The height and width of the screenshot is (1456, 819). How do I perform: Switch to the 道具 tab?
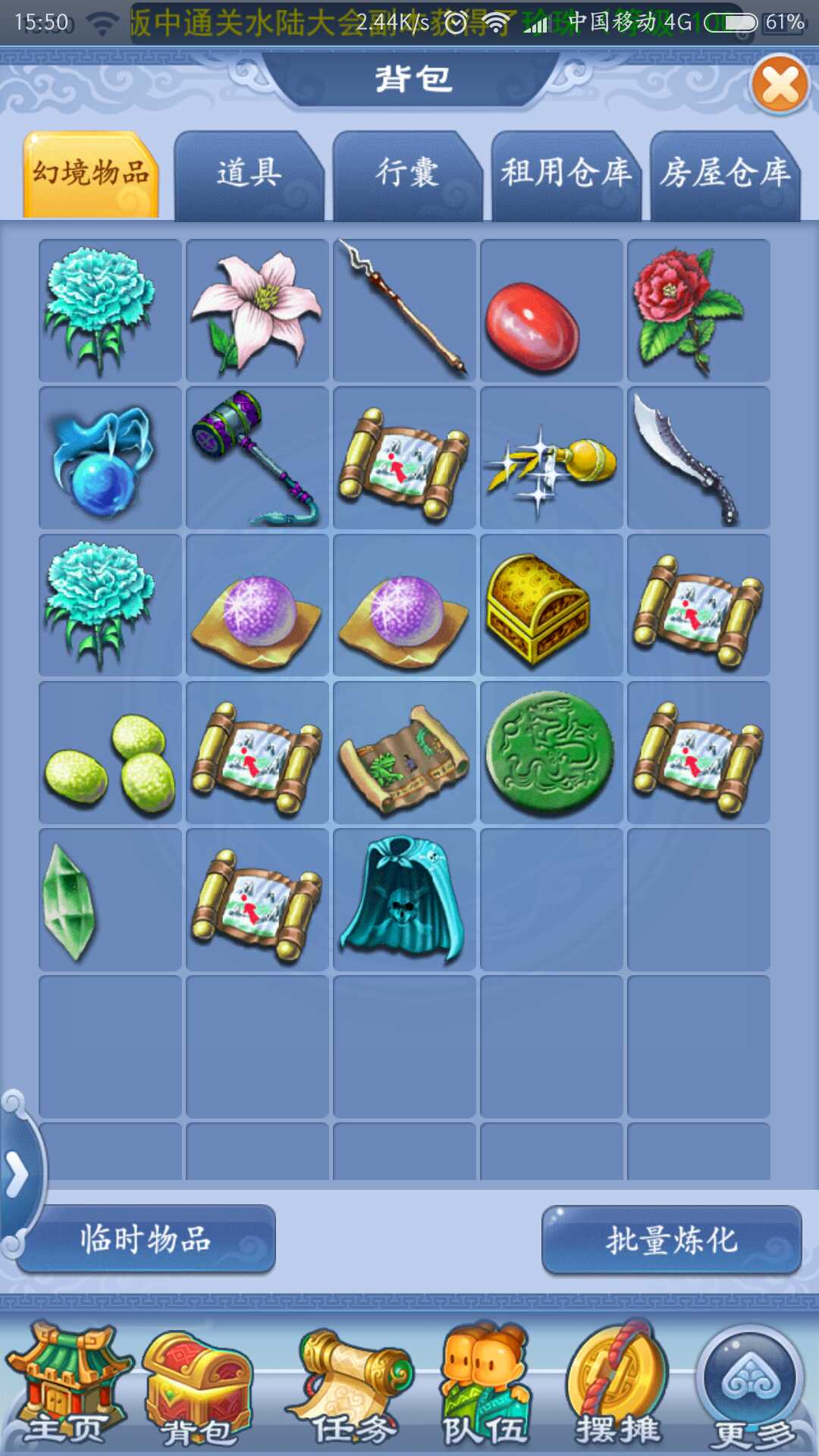coord(249,174)
